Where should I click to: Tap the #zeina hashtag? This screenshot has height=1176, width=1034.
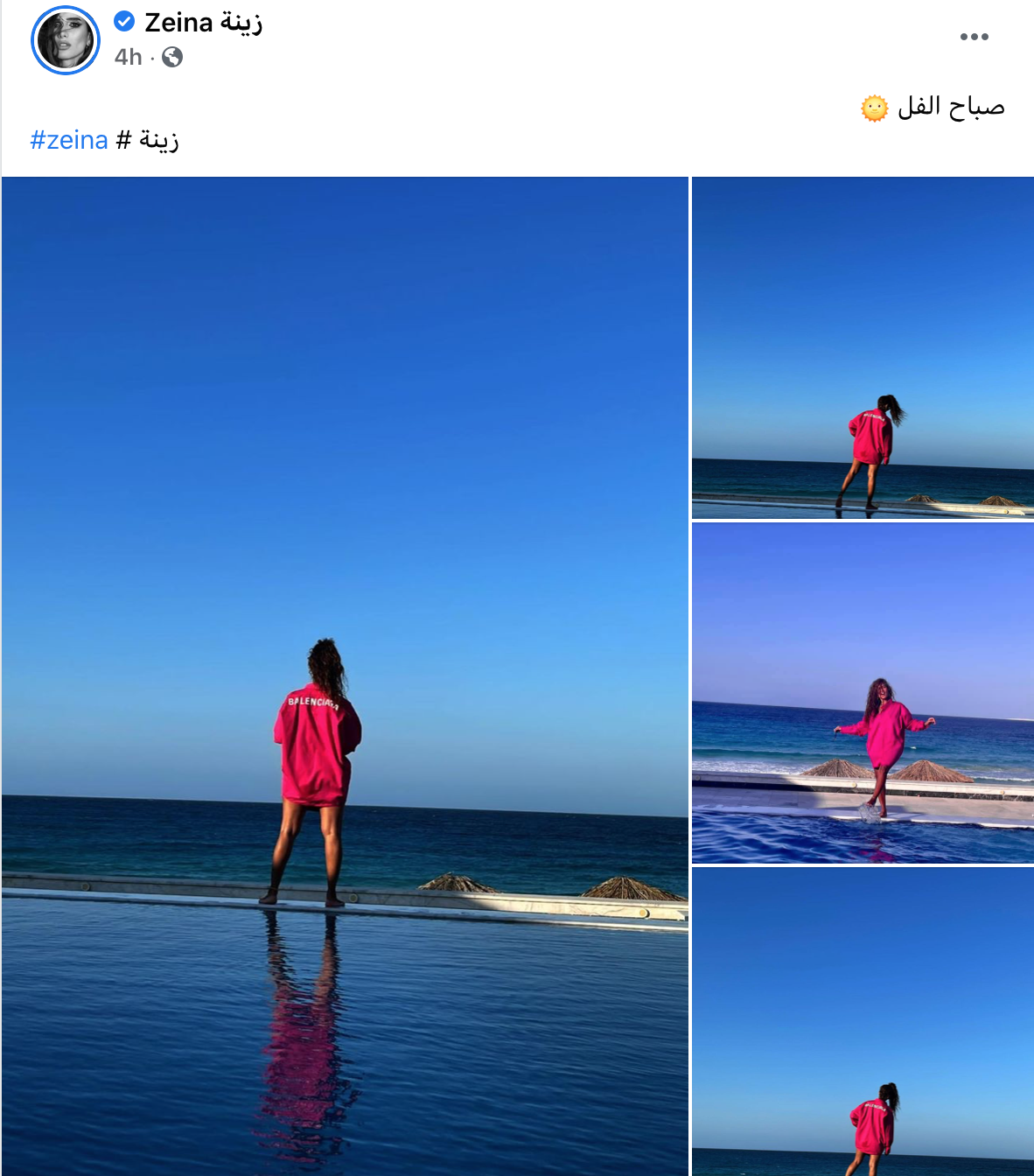[x=69, y=140]
